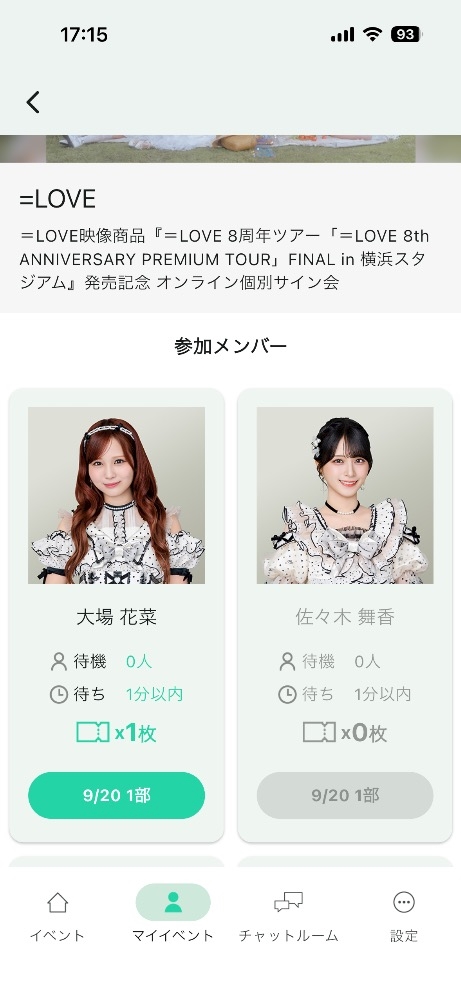Open the 佐々木 舞香 member card
Screen dimensions: 461x1000
345,615
